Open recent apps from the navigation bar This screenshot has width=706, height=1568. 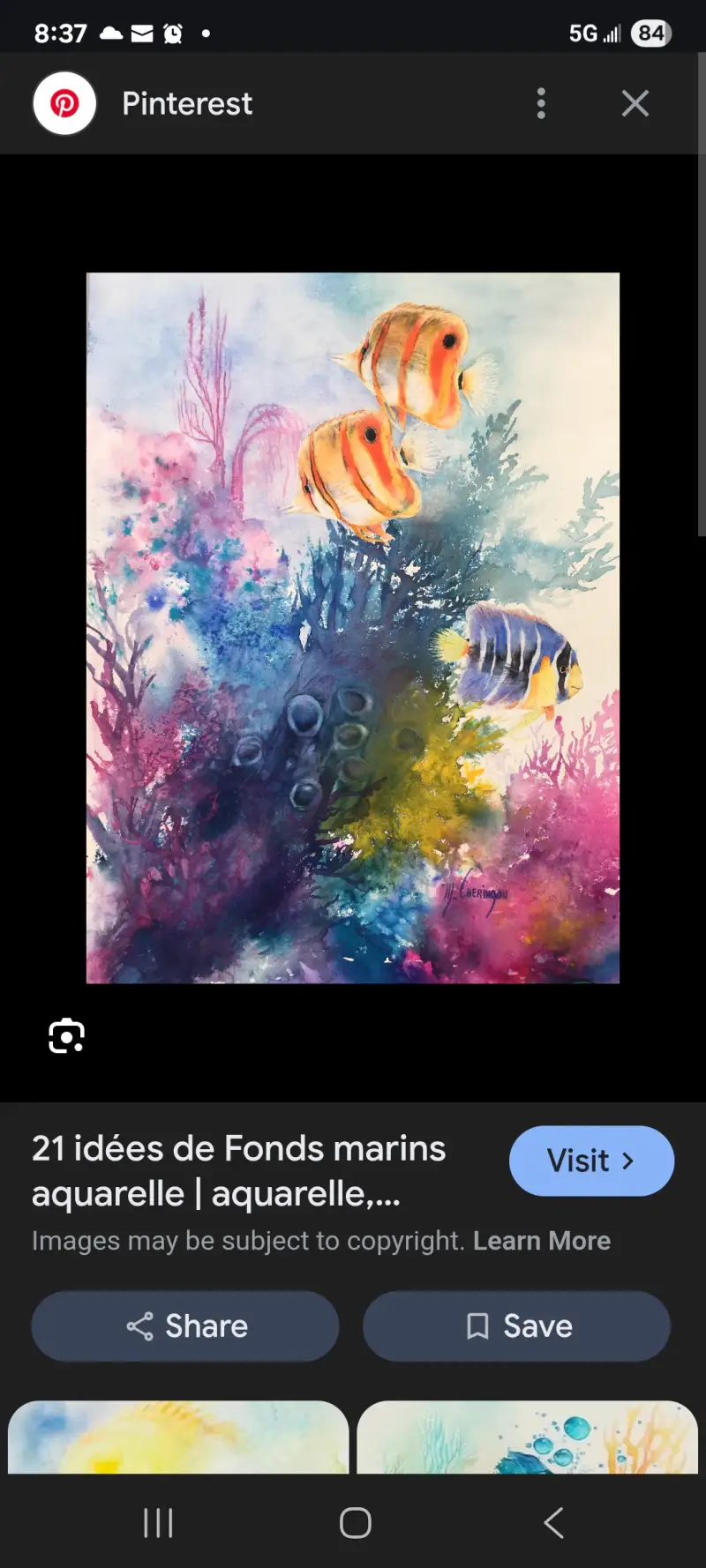point(158,1523)
